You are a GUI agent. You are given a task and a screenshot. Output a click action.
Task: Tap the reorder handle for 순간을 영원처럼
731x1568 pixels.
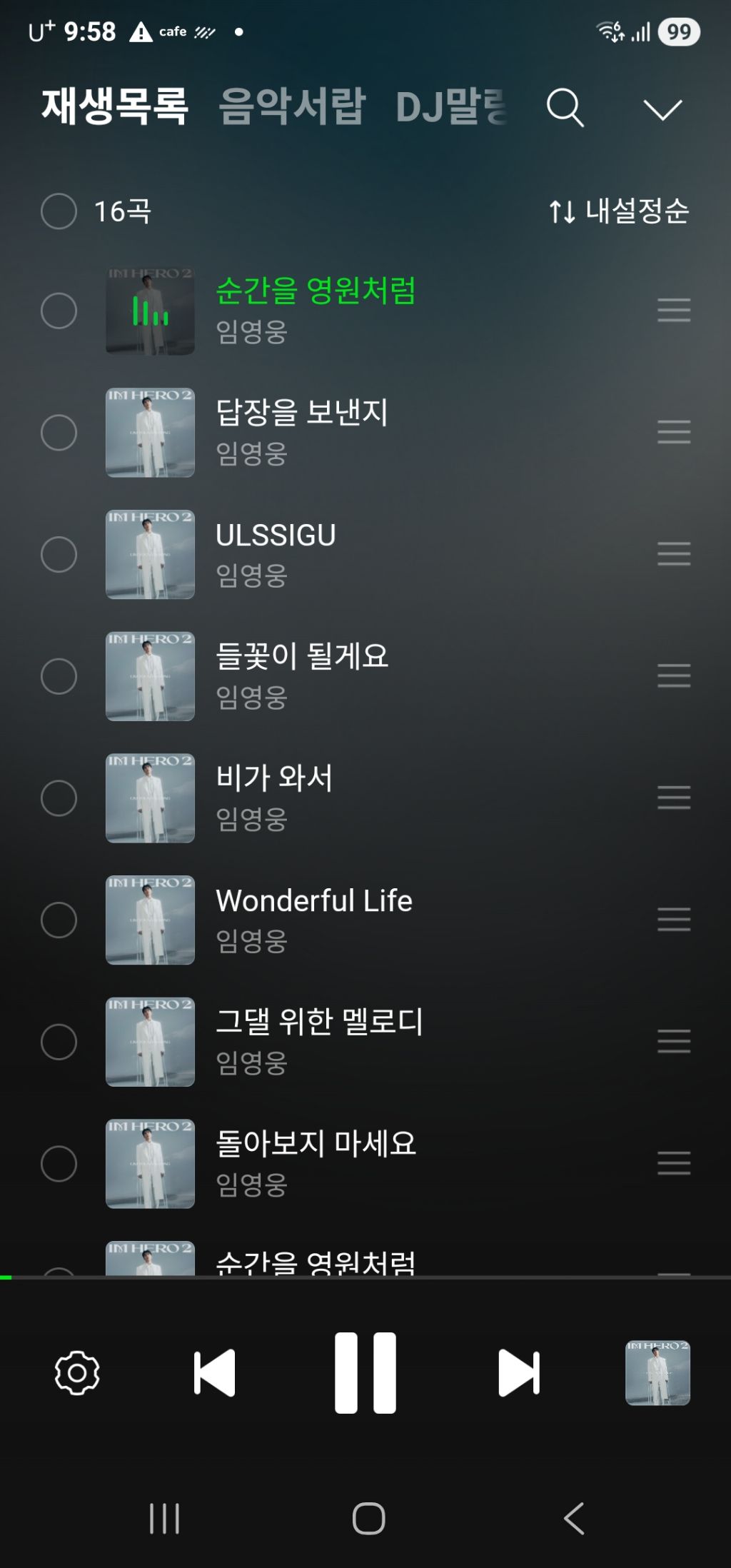674,311
